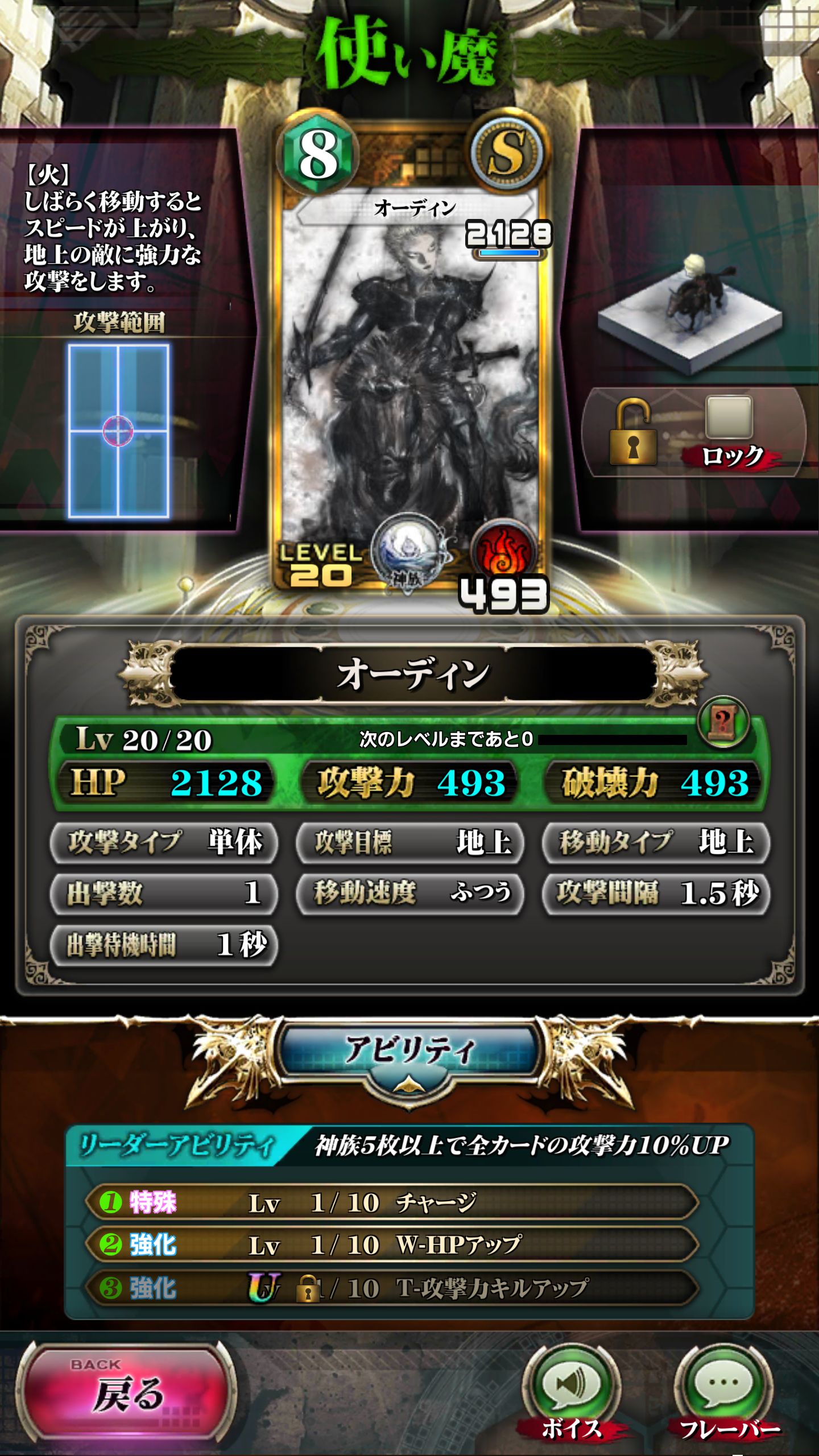View the locked T-攻撃力キルアップ ability row
The image size is (819, 1456).
click(392, 1288)
